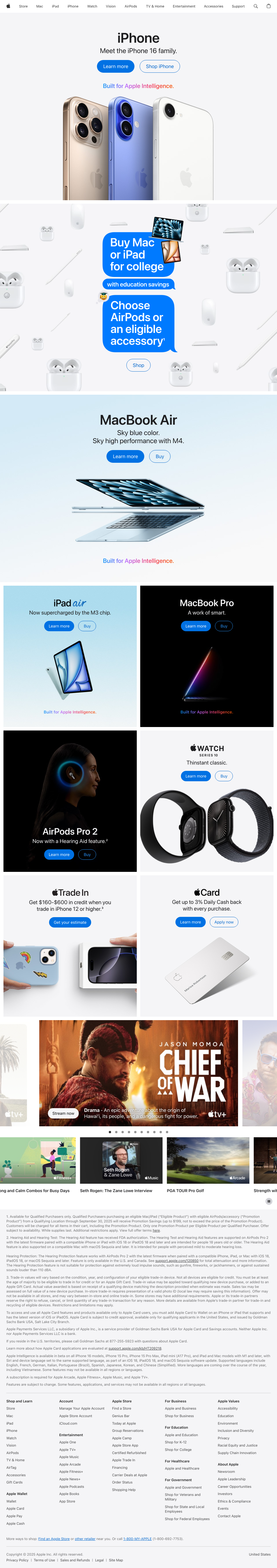Tap Shop button in education savings banner

138,365
